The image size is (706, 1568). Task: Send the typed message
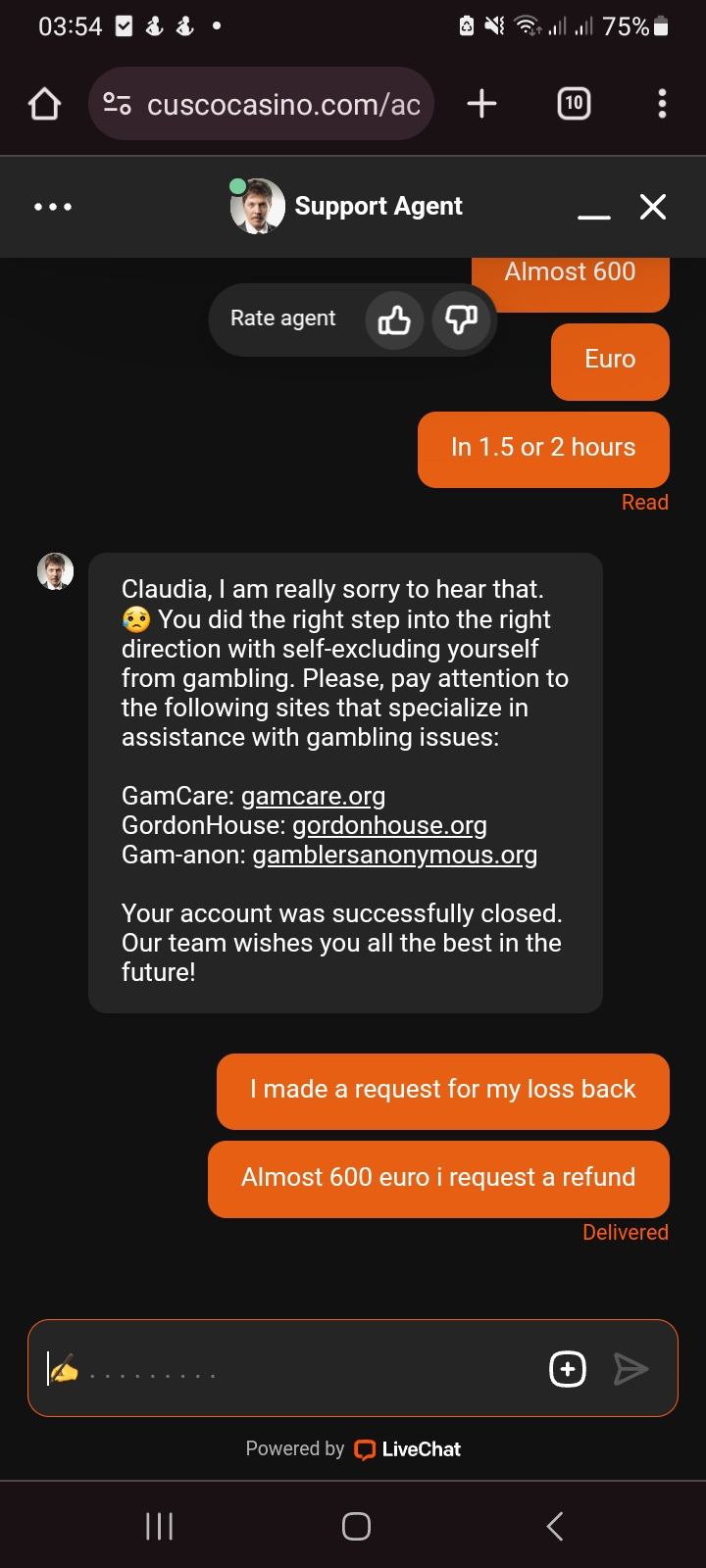pos(630,1369)
